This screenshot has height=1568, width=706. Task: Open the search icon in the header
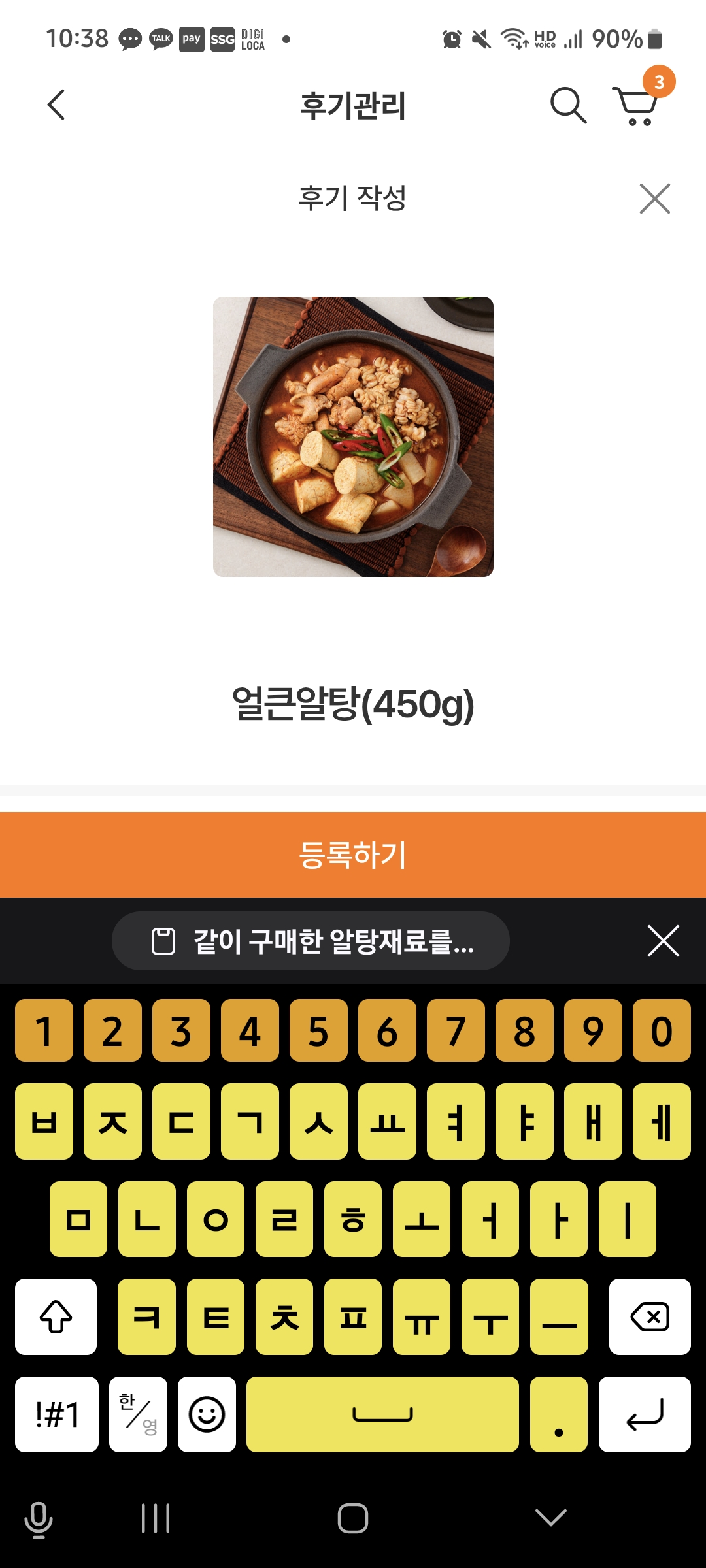[567, 105]
